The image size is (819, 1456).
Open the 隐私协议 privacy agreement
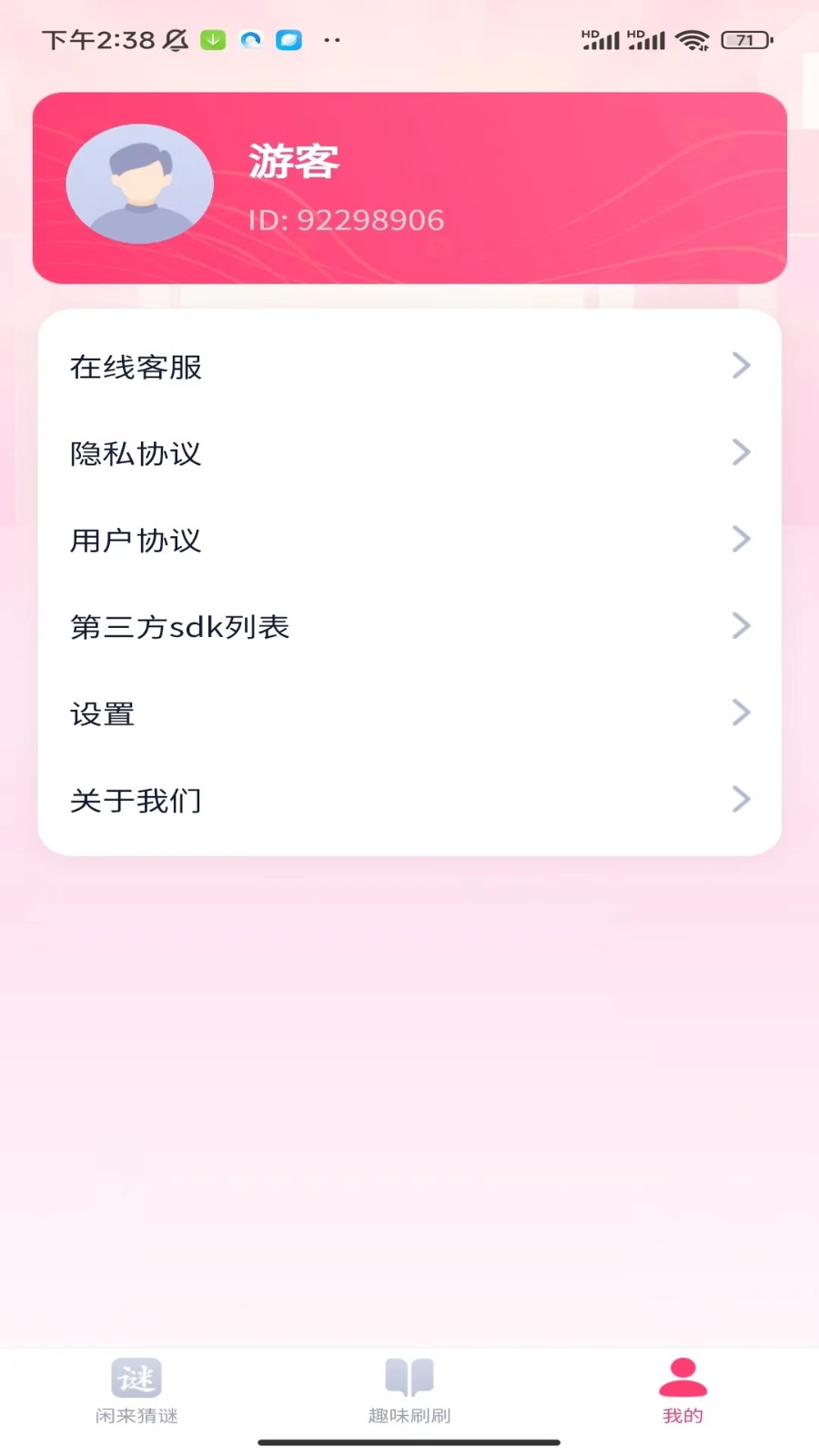click(409, 452)
